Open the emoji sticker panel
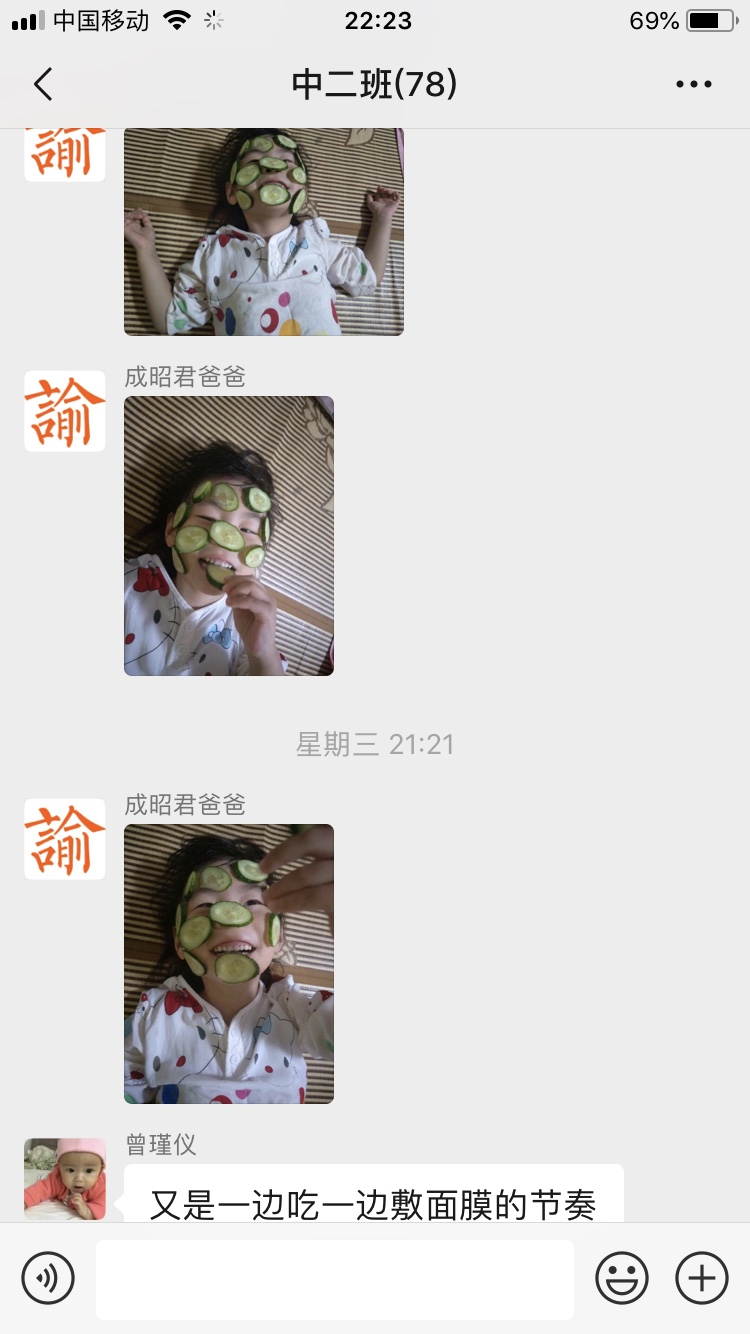 point(622,1278)
